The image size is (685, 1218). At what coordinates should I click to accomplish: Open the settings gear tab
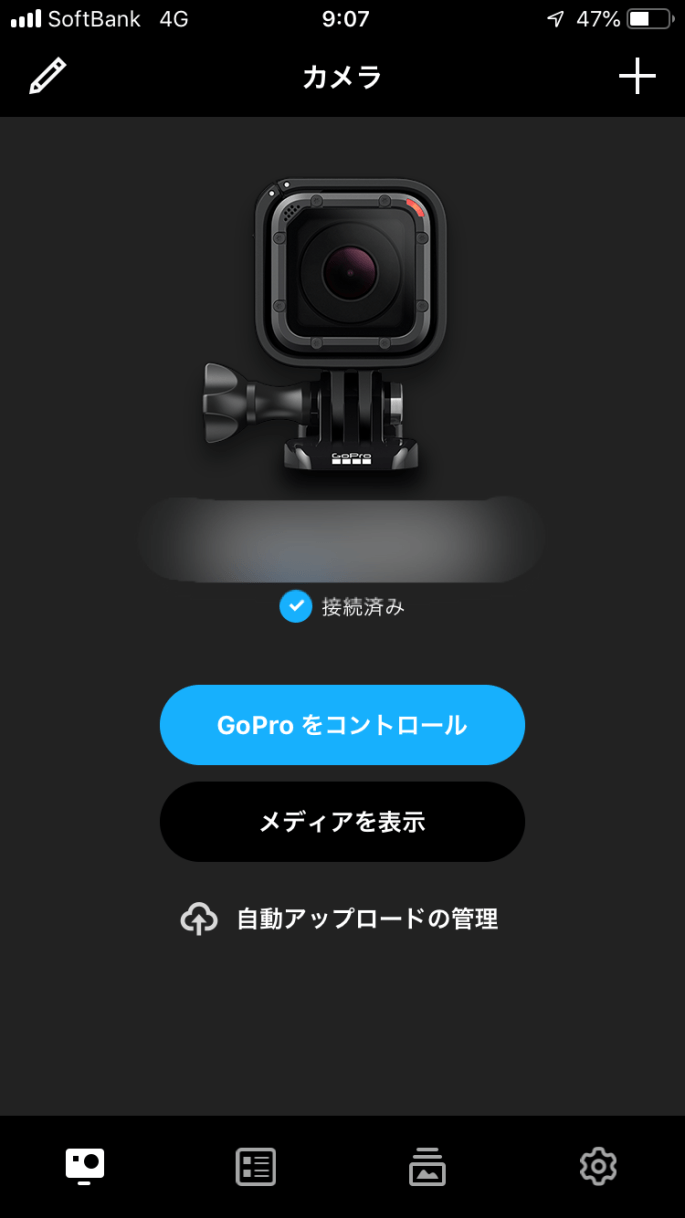pyautogui.click(x=598, y=1166)
